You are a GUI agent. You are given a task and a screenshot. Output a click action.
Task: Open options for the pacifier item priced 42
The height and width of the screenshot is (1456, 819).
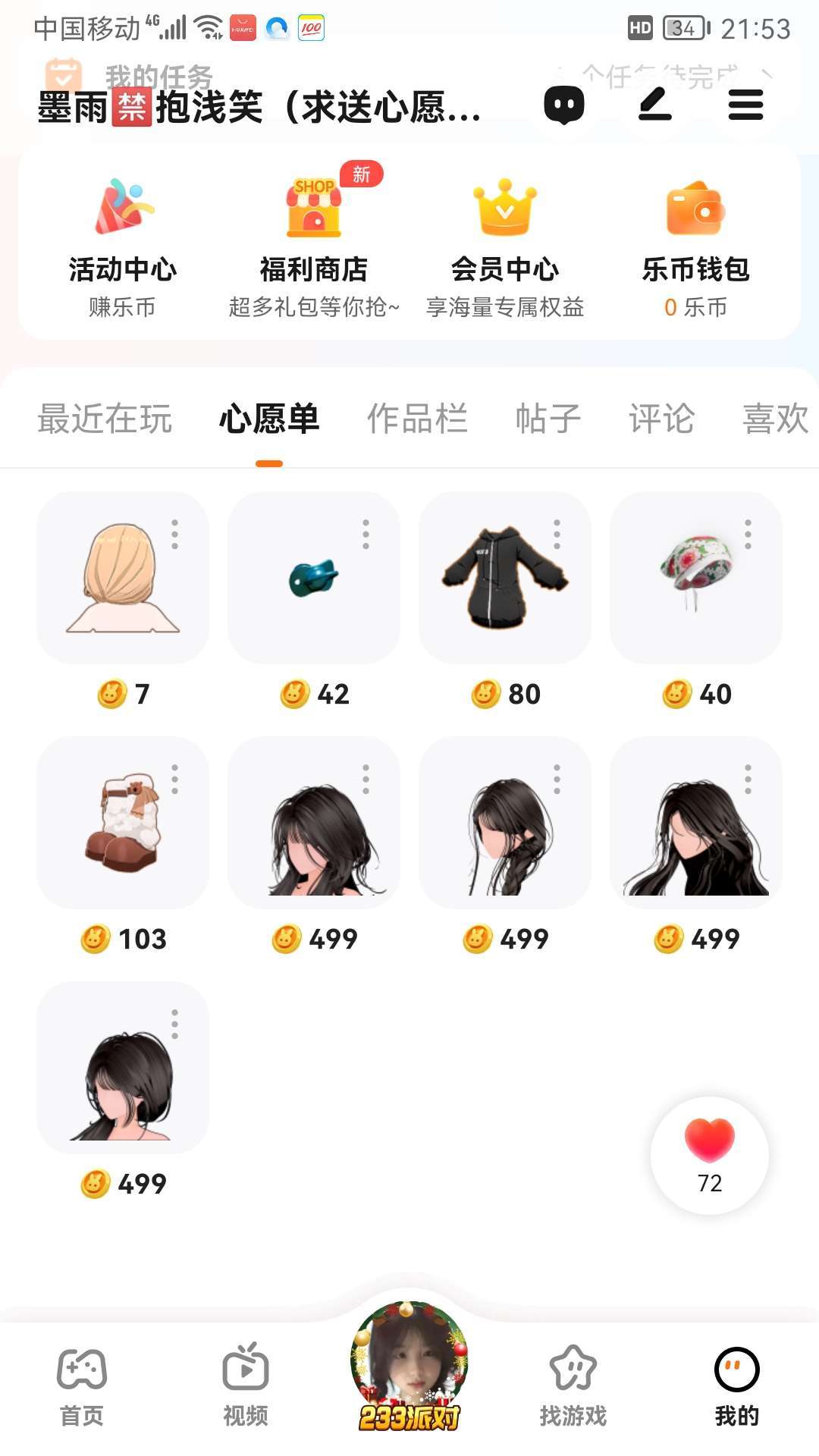[366, 535]
